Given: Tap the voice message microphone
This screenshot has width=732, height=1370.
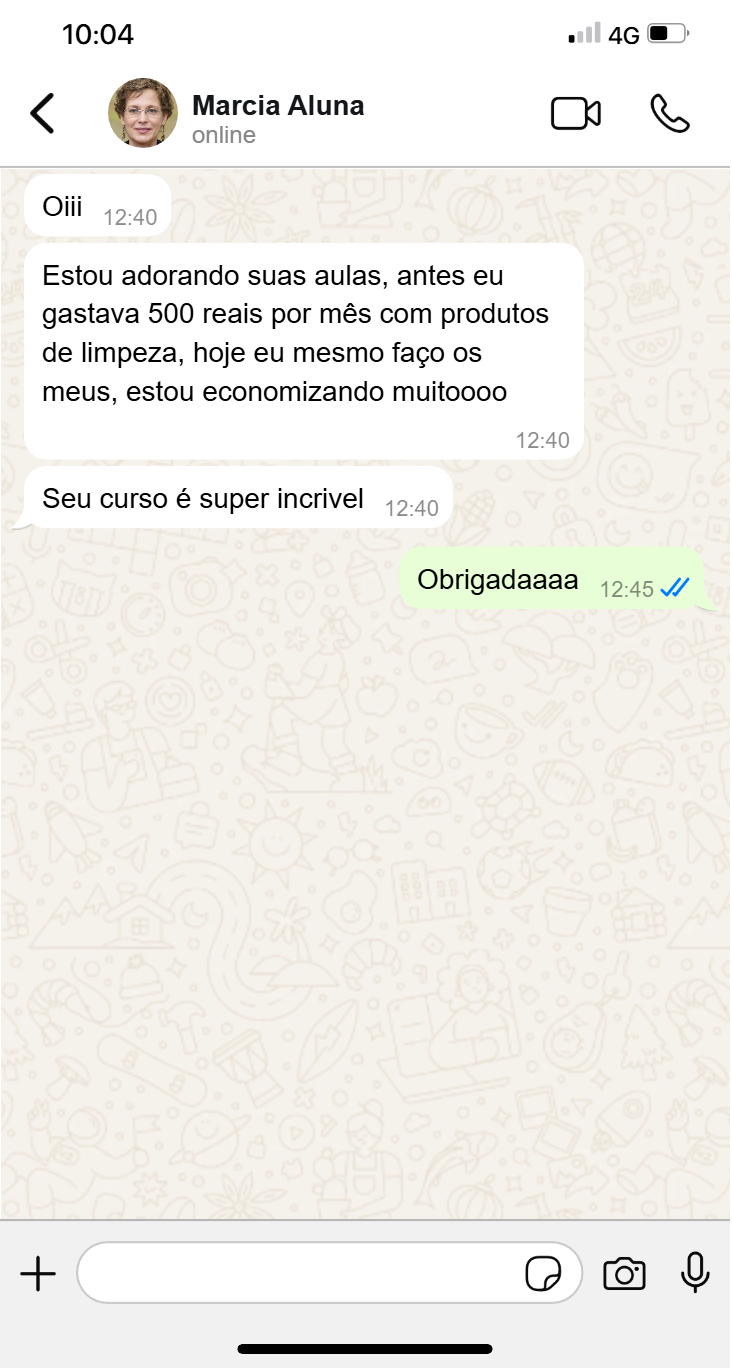Looking at the screenshot, I should [695, 1273].
